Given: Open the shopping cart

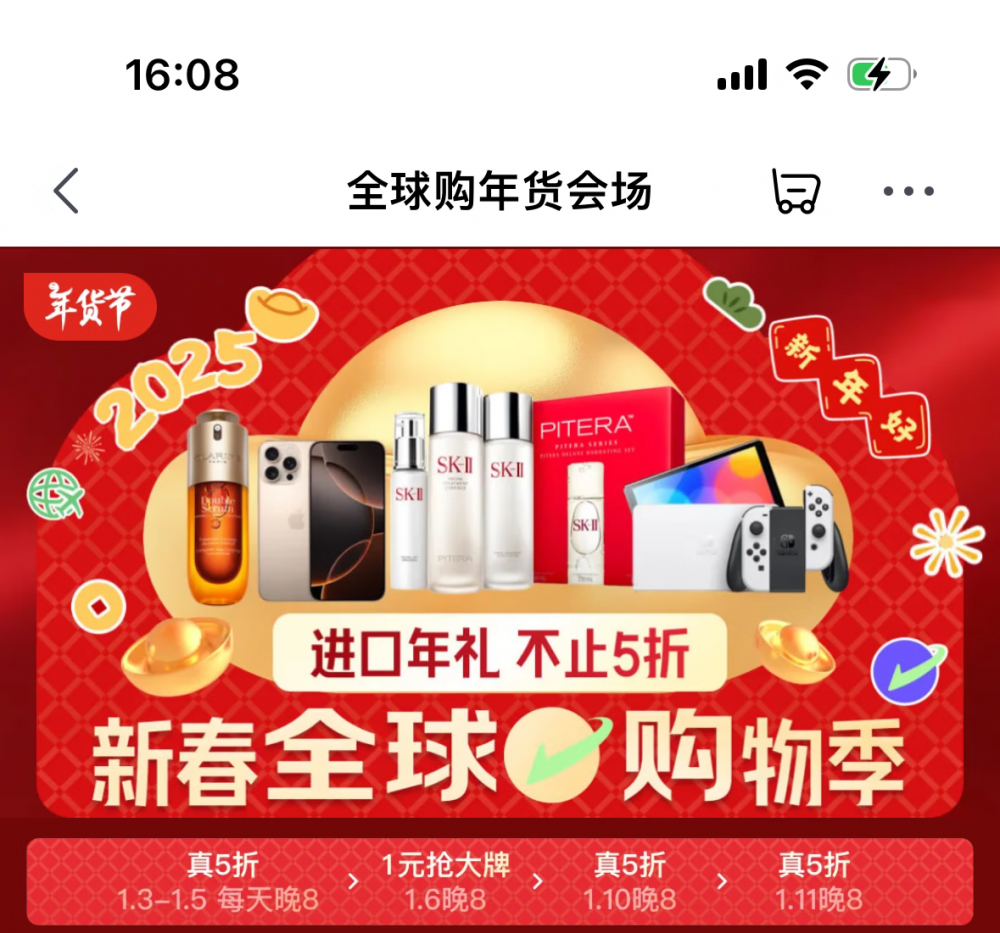Looking at the screenshot, I should [795, 190].
